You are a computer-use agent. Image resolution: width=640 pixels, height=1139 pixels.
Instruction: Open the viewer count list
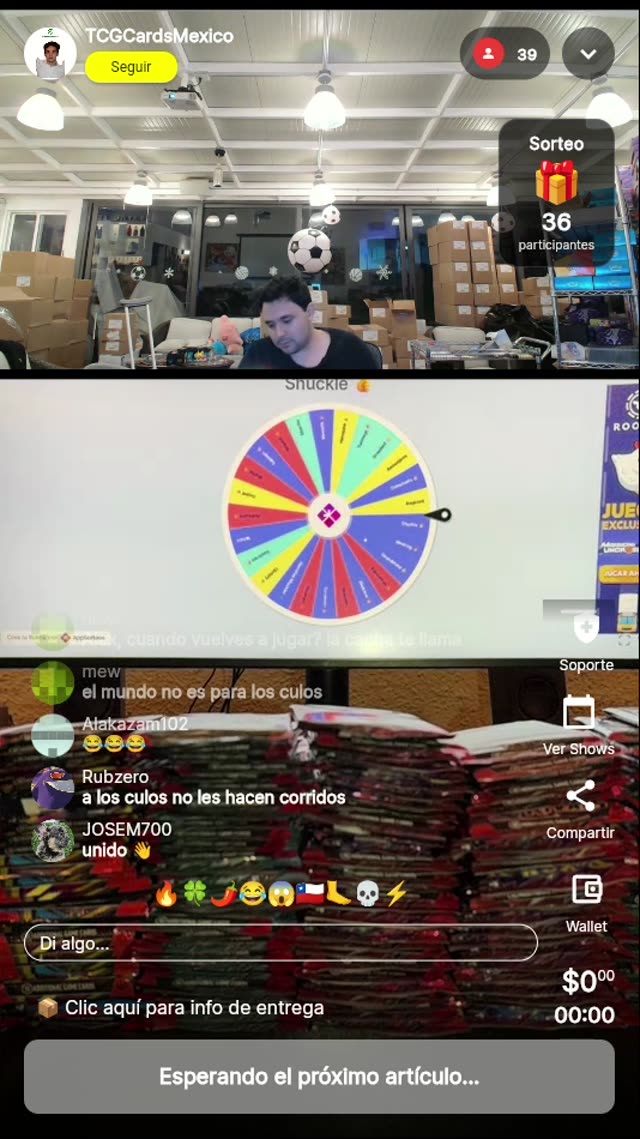(505, 54)
